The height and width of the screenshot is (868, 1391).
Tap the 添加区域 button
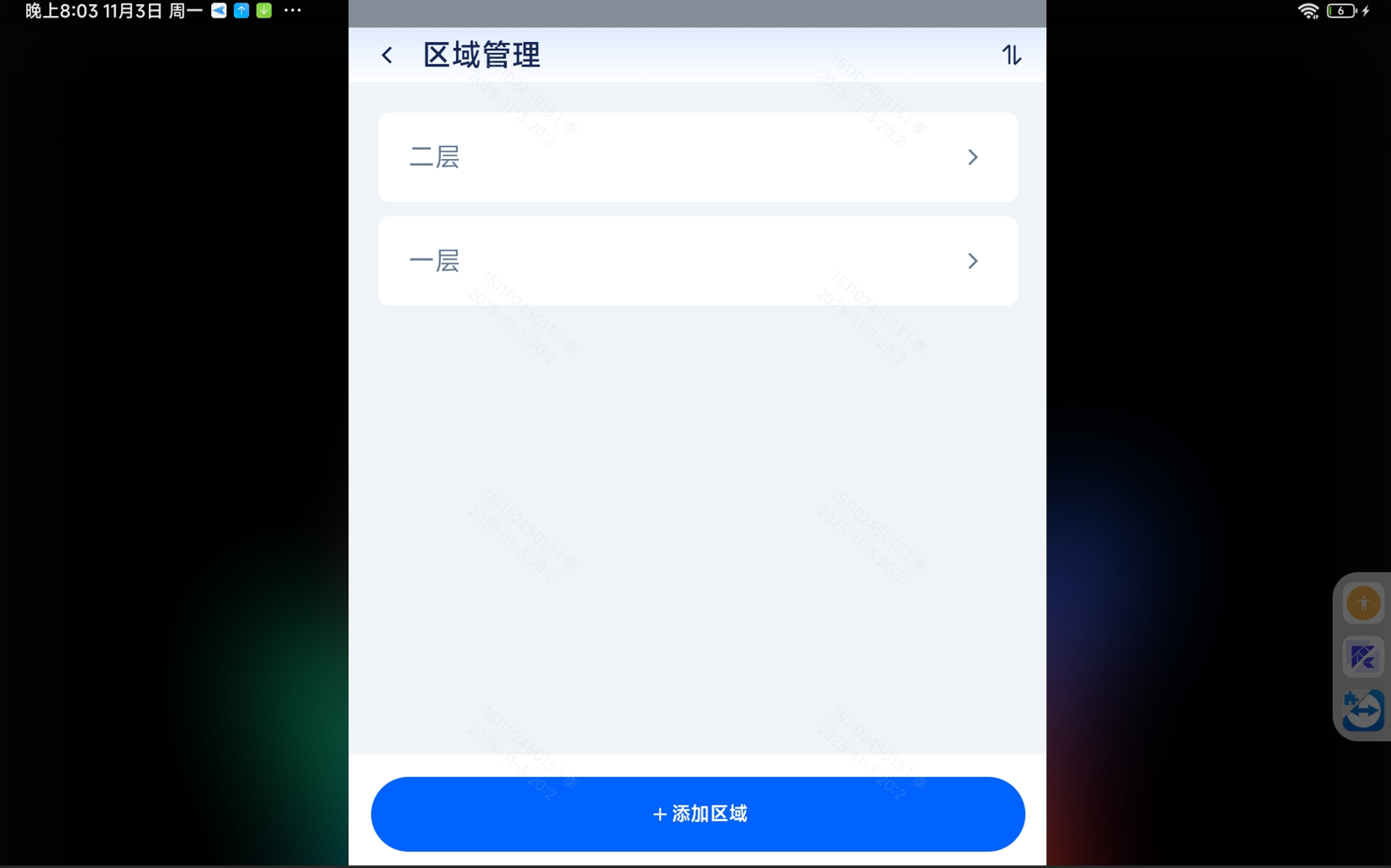[697, 813]
